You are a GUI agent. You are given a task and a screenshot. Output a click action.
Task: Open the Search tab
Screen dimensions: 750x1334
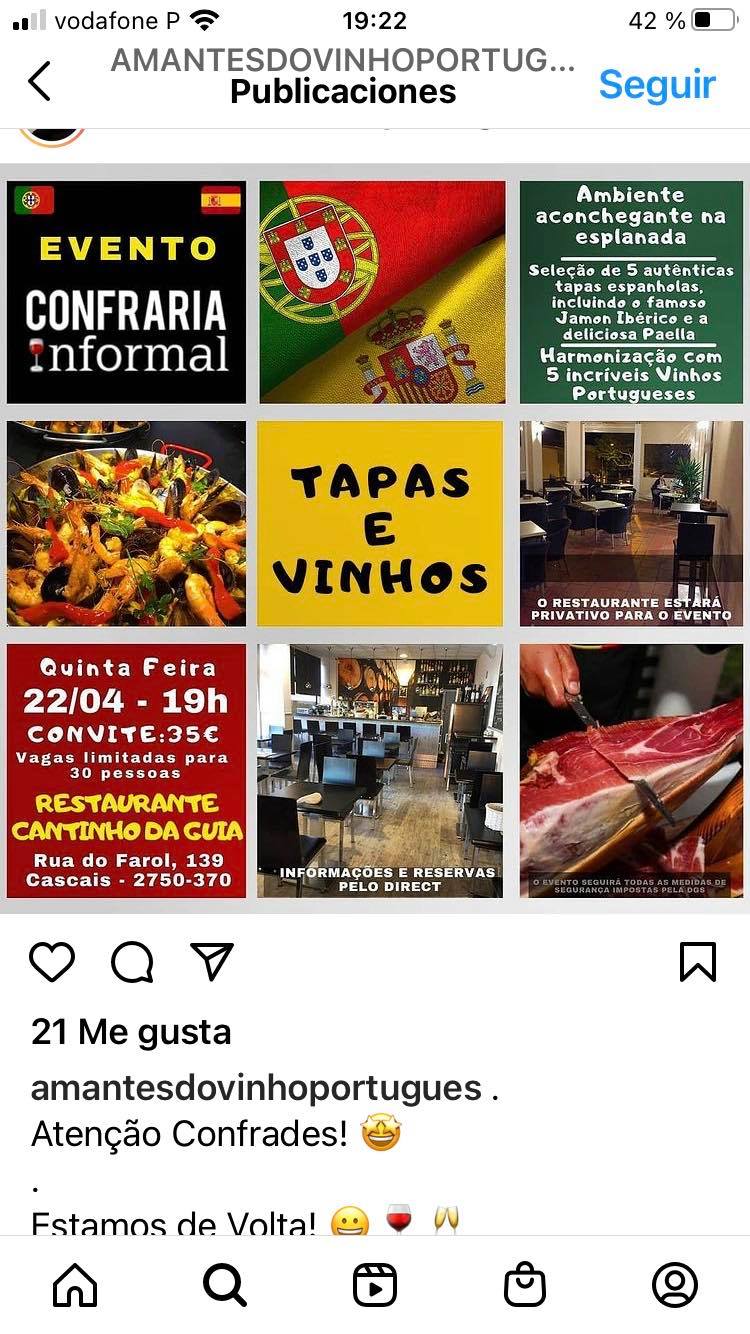[x=225, y=1285]
